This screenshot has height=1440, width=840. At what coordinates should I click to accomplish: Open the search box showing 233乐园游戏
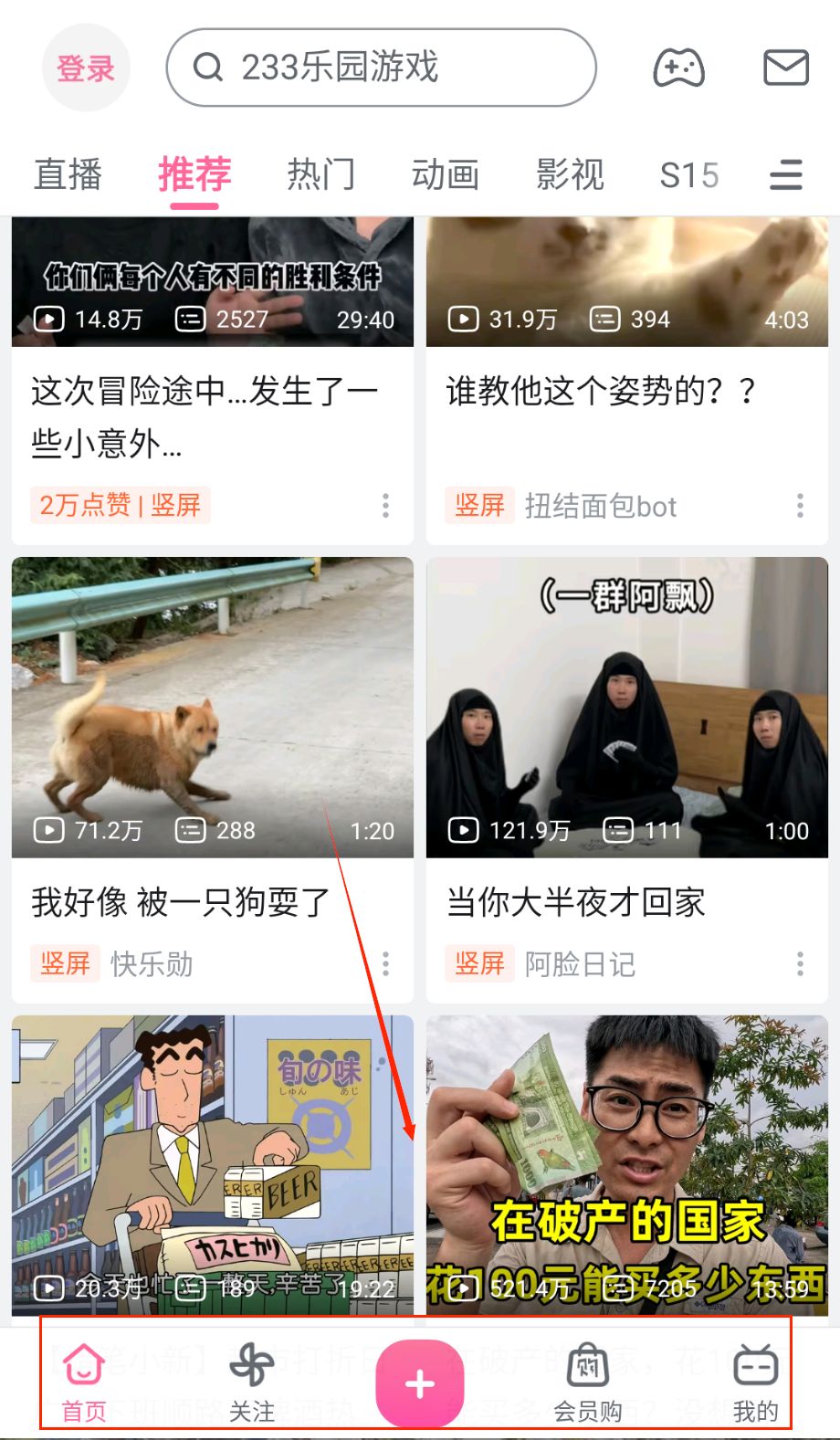point(381,68)
